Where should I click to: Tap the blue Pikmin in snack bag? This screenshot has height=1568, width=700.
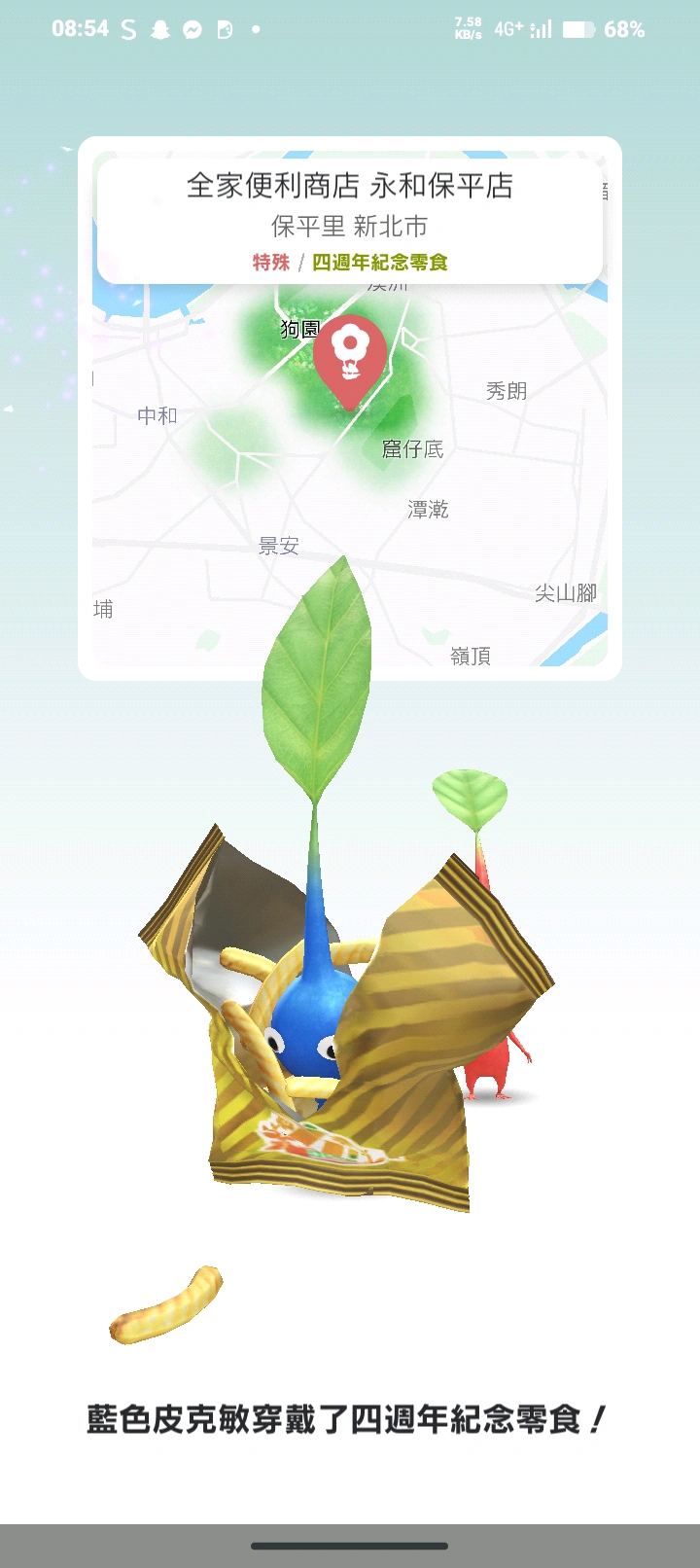coord(307,1021)
